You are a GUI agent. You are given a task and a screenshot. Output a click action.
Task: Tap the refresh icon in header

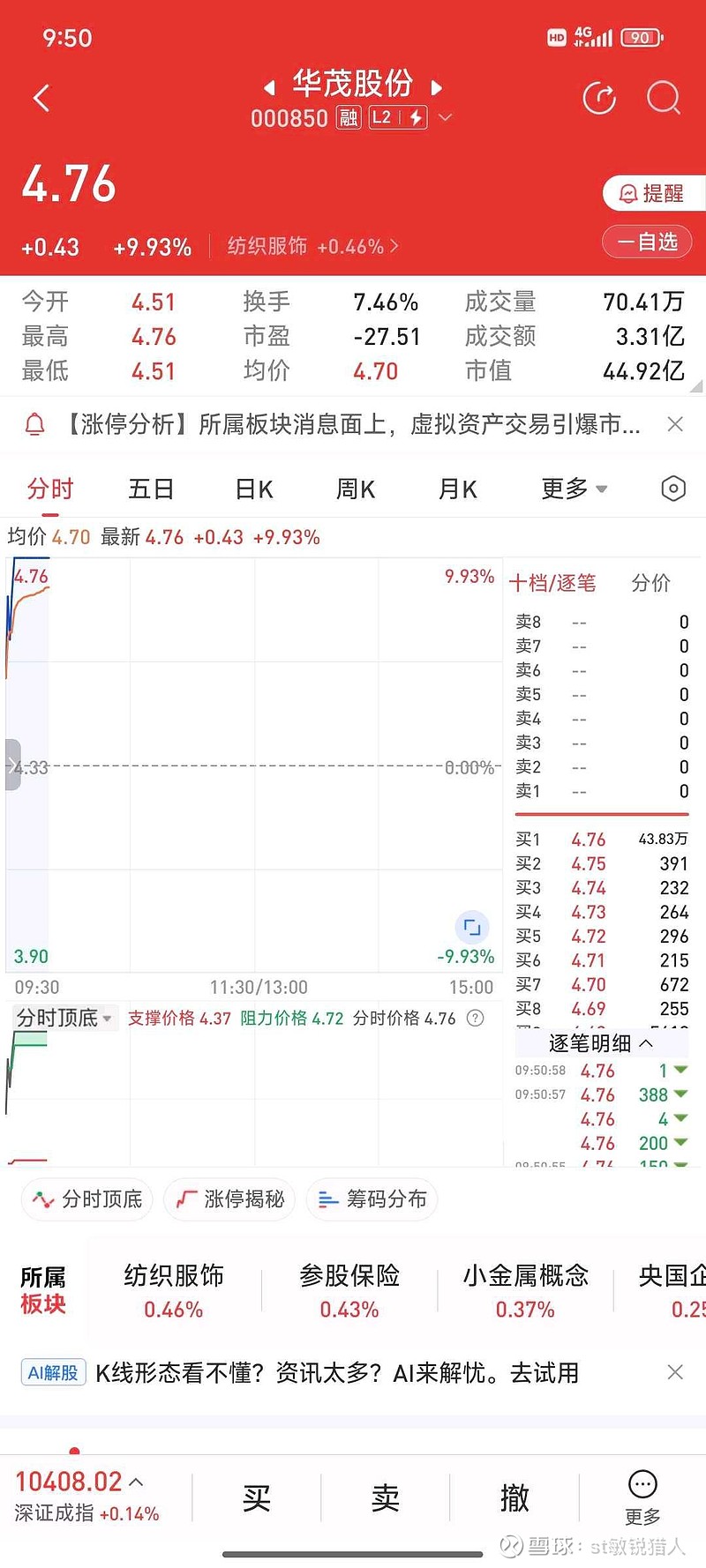click(x=599, y=98)
